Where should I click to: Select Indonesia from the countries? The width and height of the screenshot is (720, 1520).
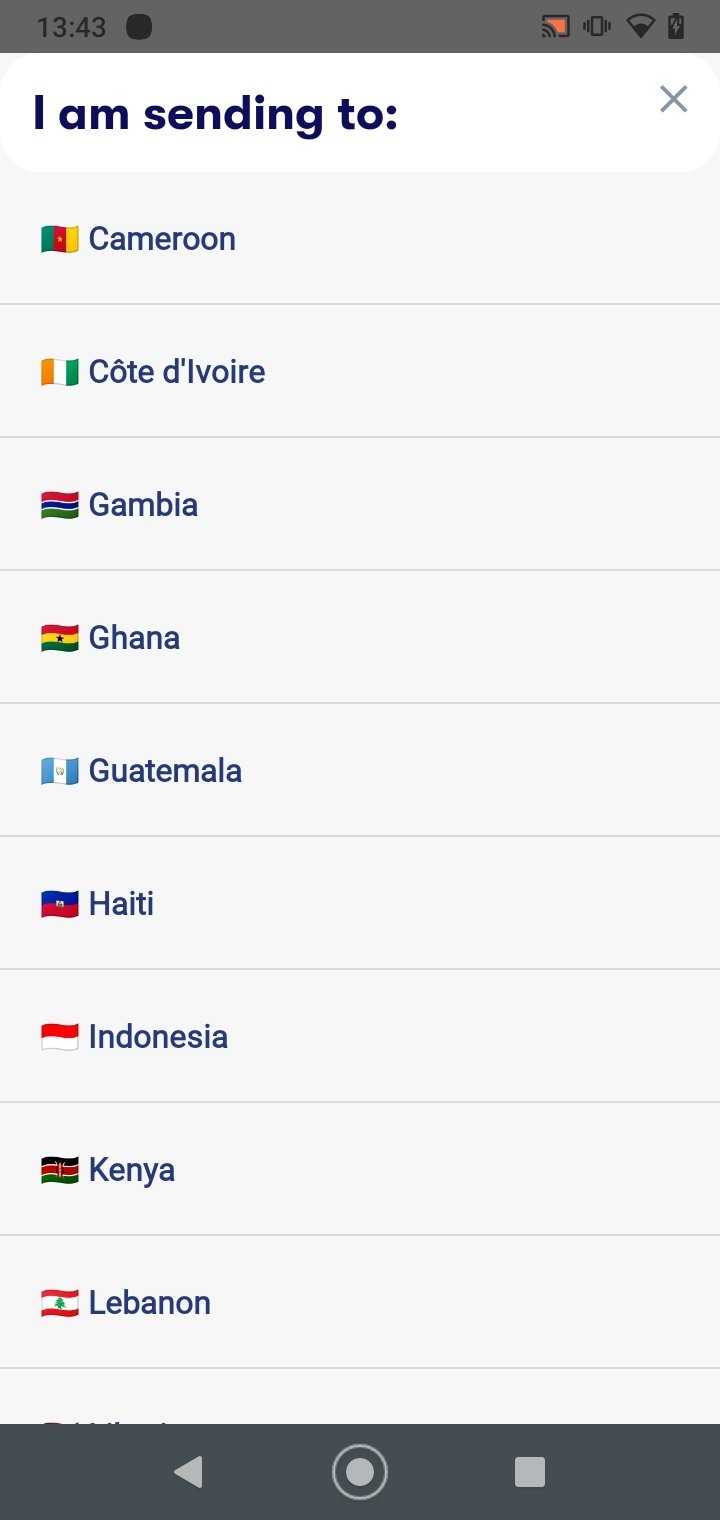click(x=360, y=1036)
